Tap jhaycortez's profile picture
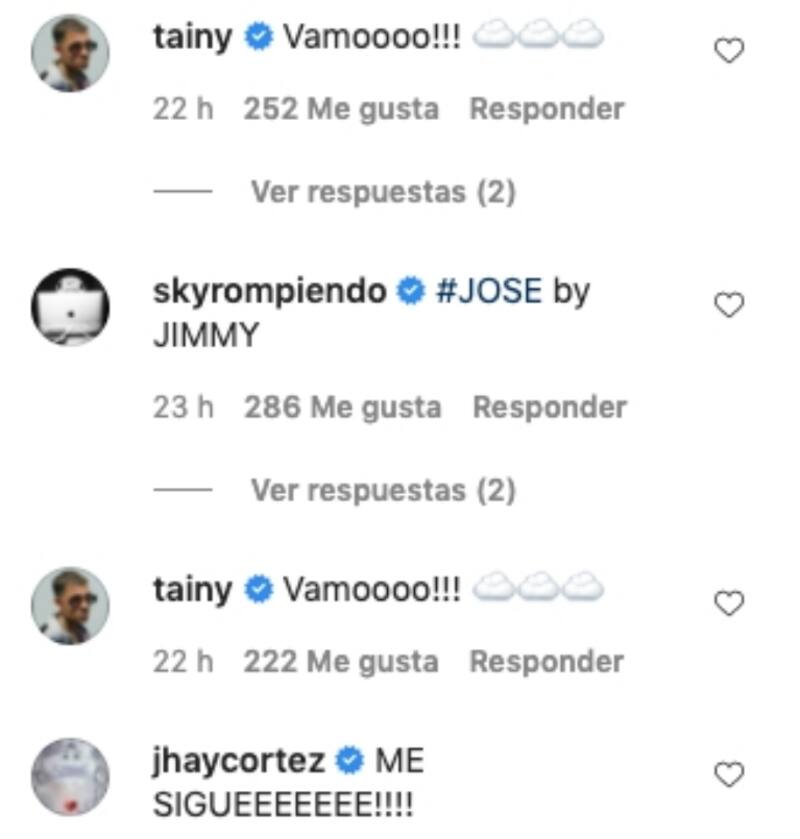Viewport: 800px width, 839px height. tap(70, 777)
